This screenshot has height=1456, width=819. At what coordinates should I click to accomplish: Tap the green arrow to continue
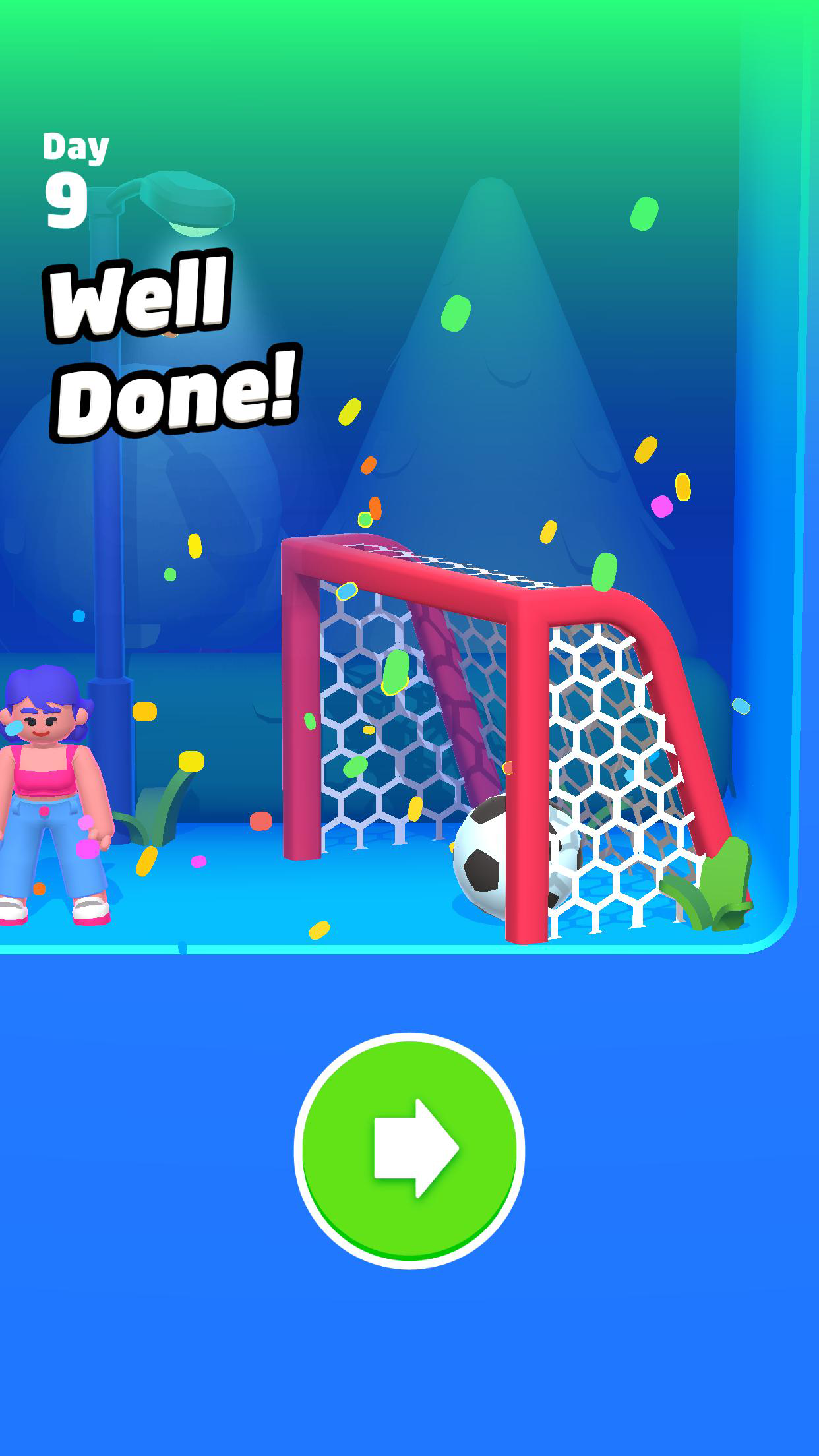click(x=409, y=1150)
